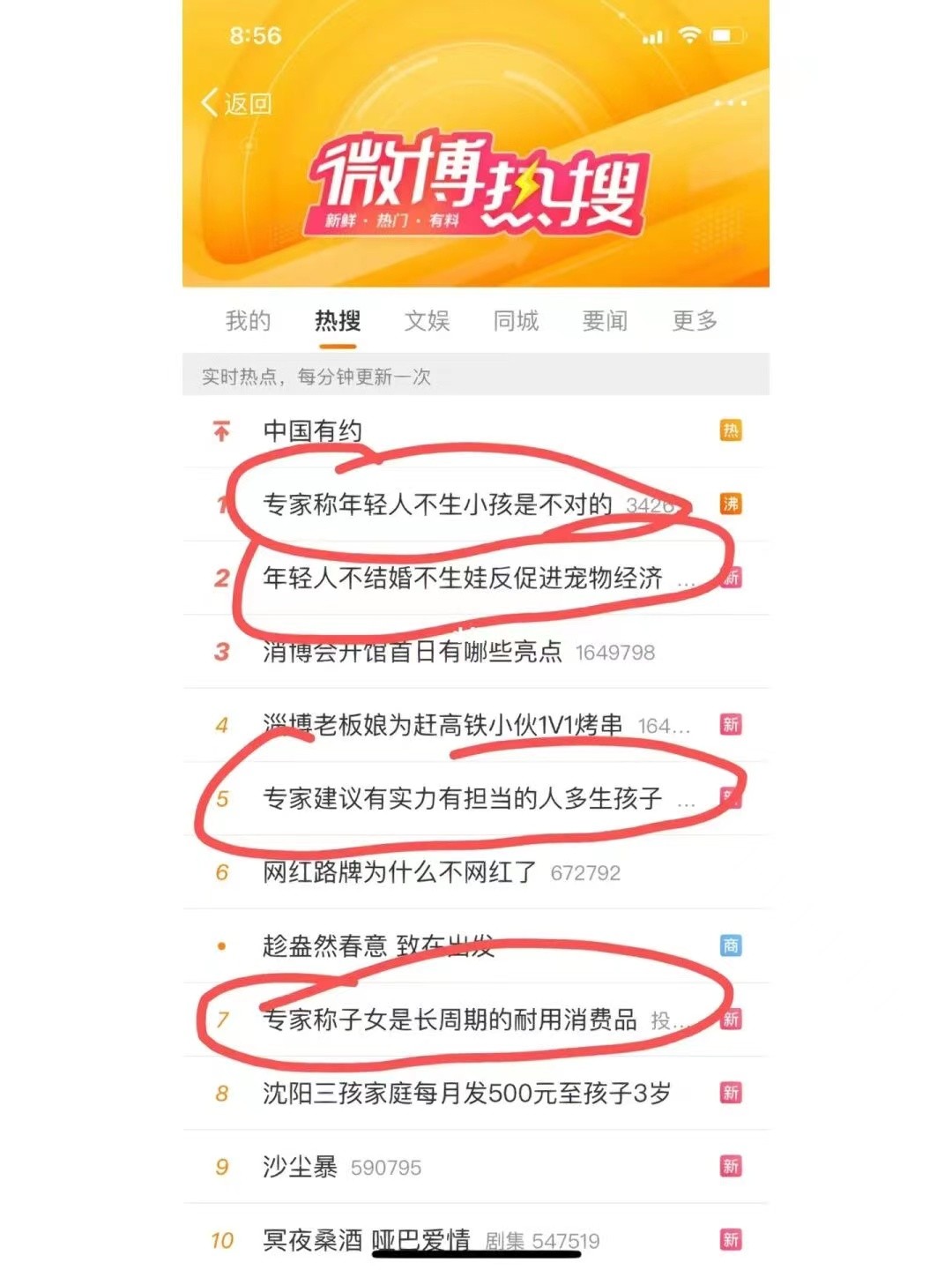Open topic 沈阳三孩家庭每月发500元至孩子3岁
Viewport: 952px width, 1270px height.
466,1094
